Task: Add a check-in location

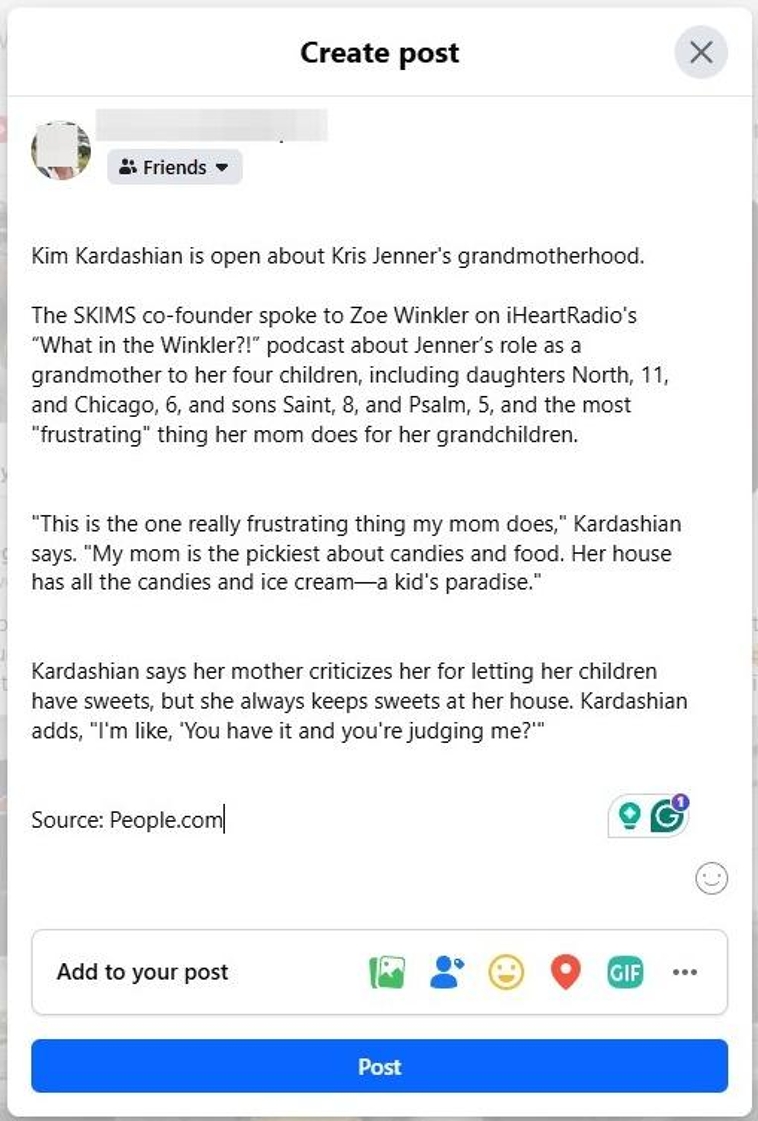Action: (566, 972)
